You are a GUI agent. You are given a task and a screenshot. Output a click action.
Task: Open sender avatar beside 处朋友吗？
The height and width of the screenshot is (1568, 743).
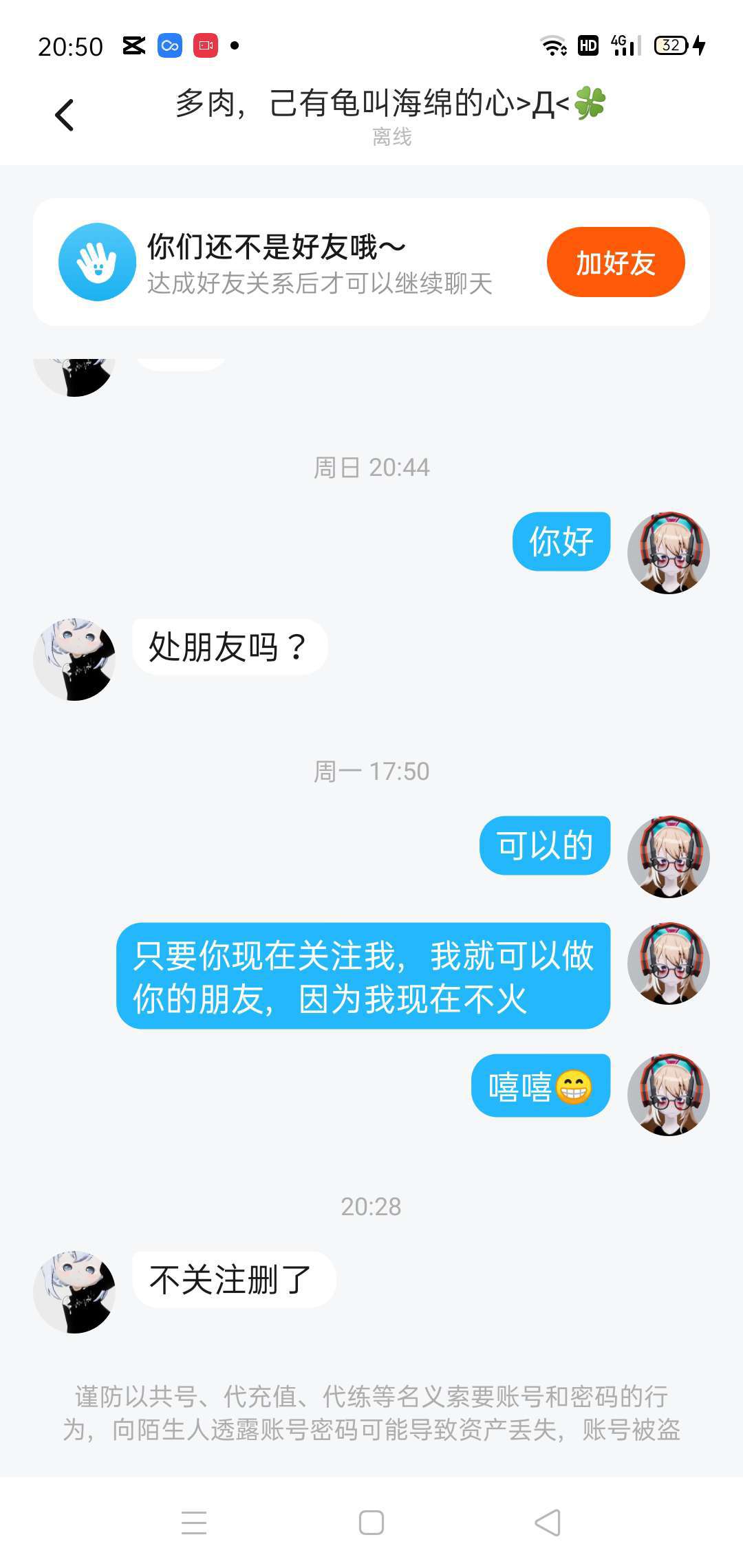pos(74,659)
